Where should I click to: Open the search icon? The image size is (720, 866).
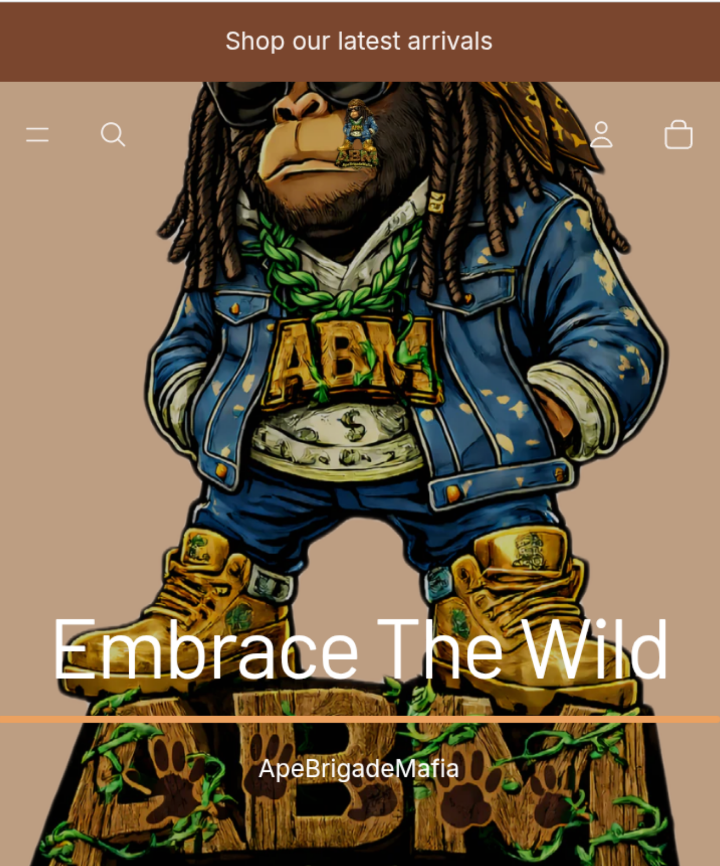113,134
